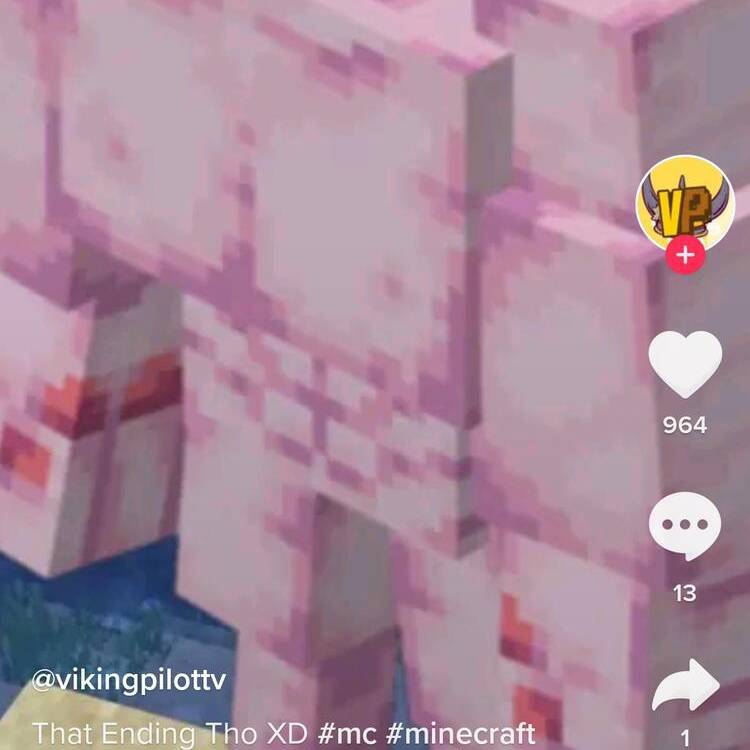The width and height of the screenshot is (750, 750).
Task: Open @vikingpilottv username profile
Action: pyautogui.click(x=129, y=682)
